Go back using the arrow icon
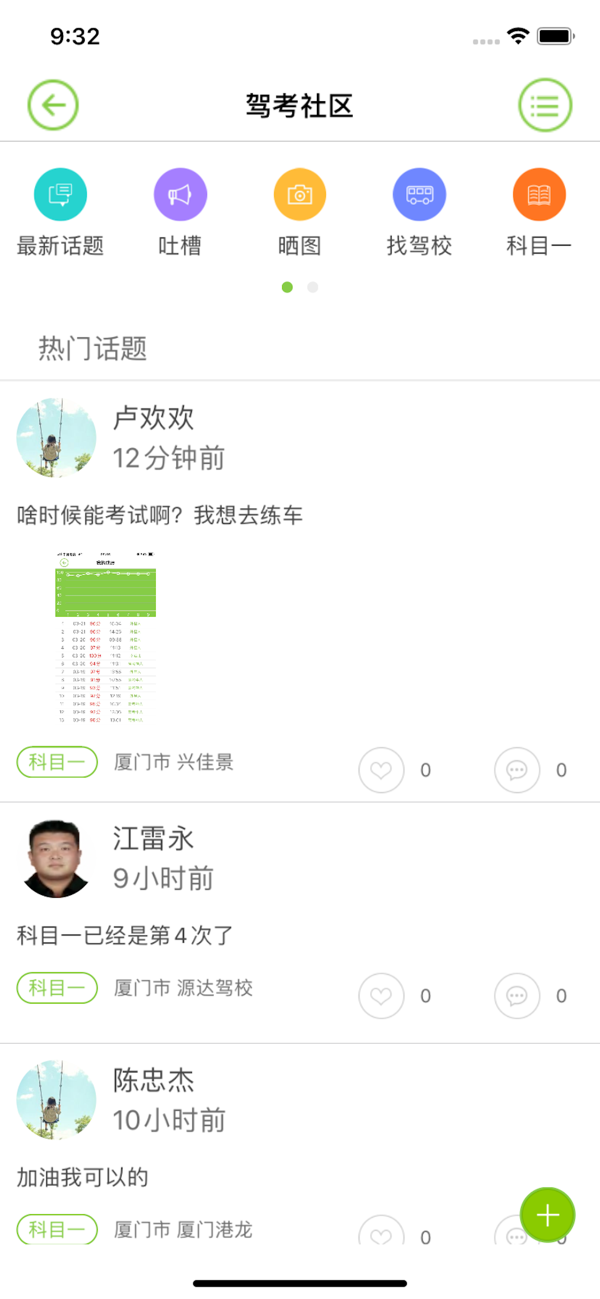This screenshot has height=1299, width=600. (53, 104)
